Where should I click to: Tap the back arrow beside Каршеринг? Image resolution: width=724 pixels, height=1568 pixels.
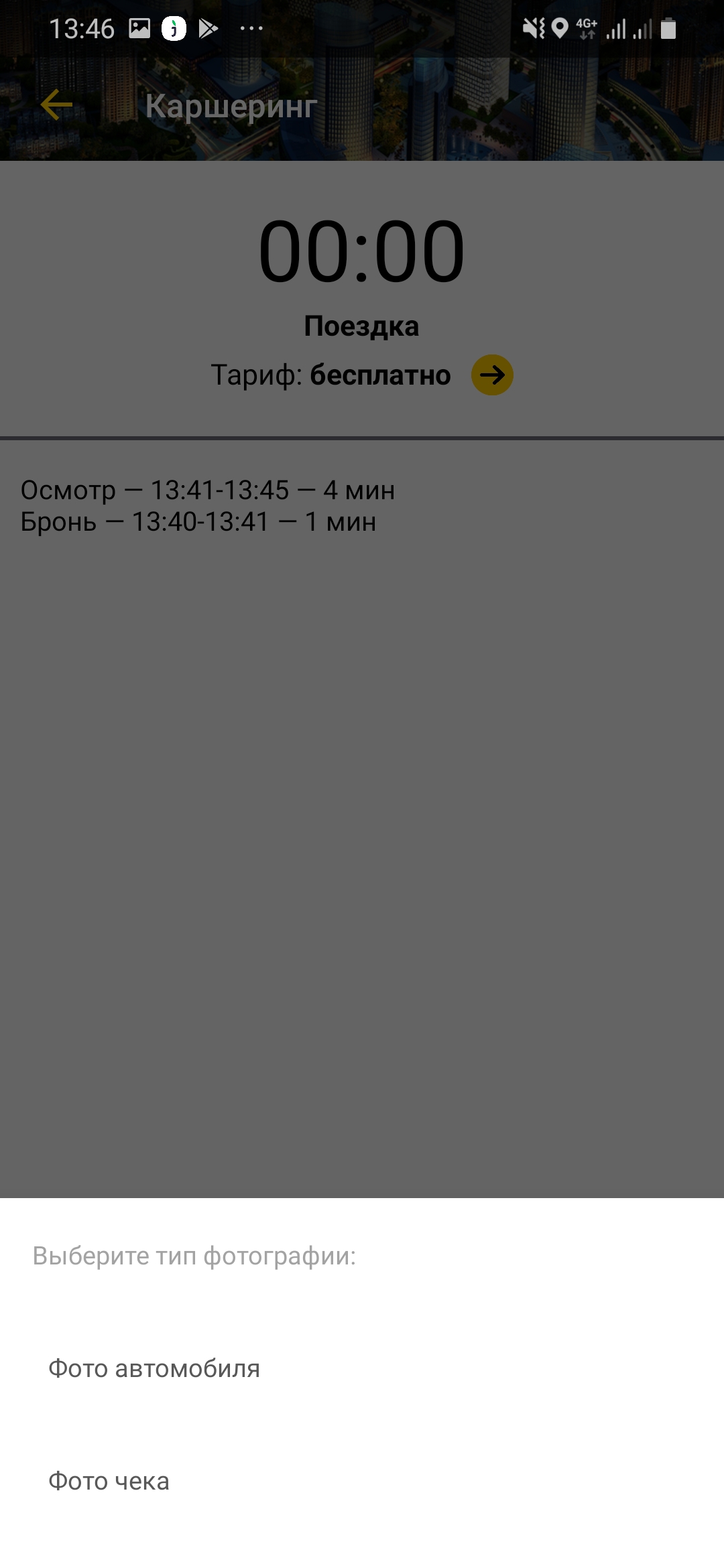pyautogui.click(x=56, y=105)
